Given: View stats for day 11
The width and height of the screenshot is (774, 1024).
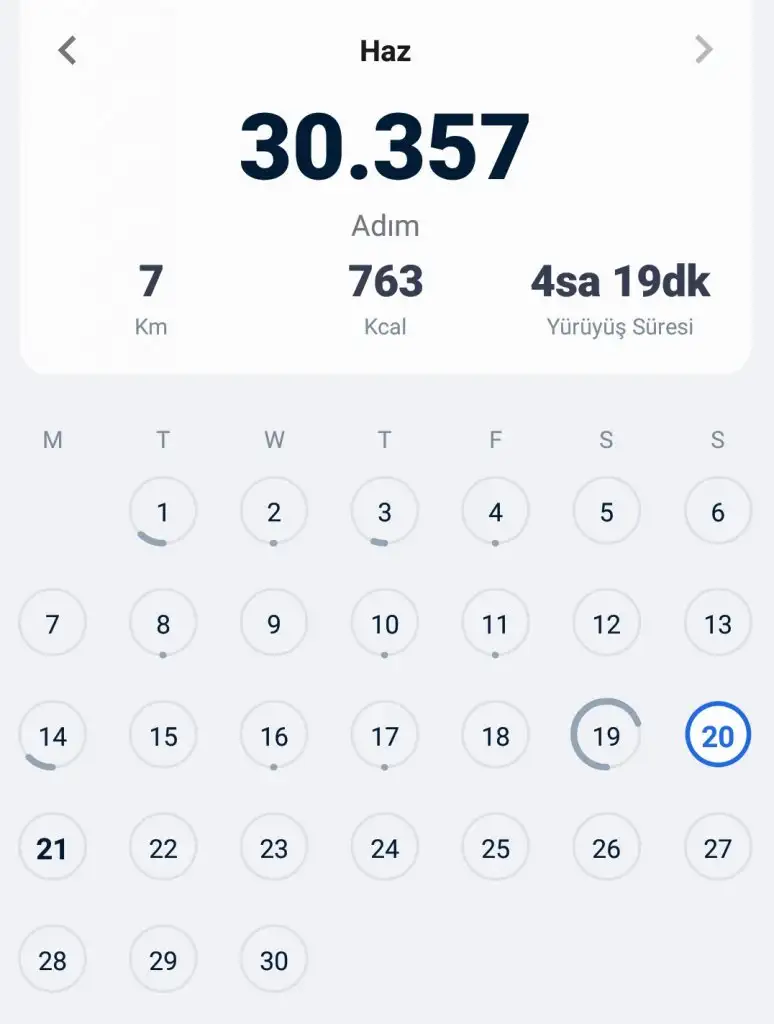Looking at the screenshot, I should click(x=496, y=625).
